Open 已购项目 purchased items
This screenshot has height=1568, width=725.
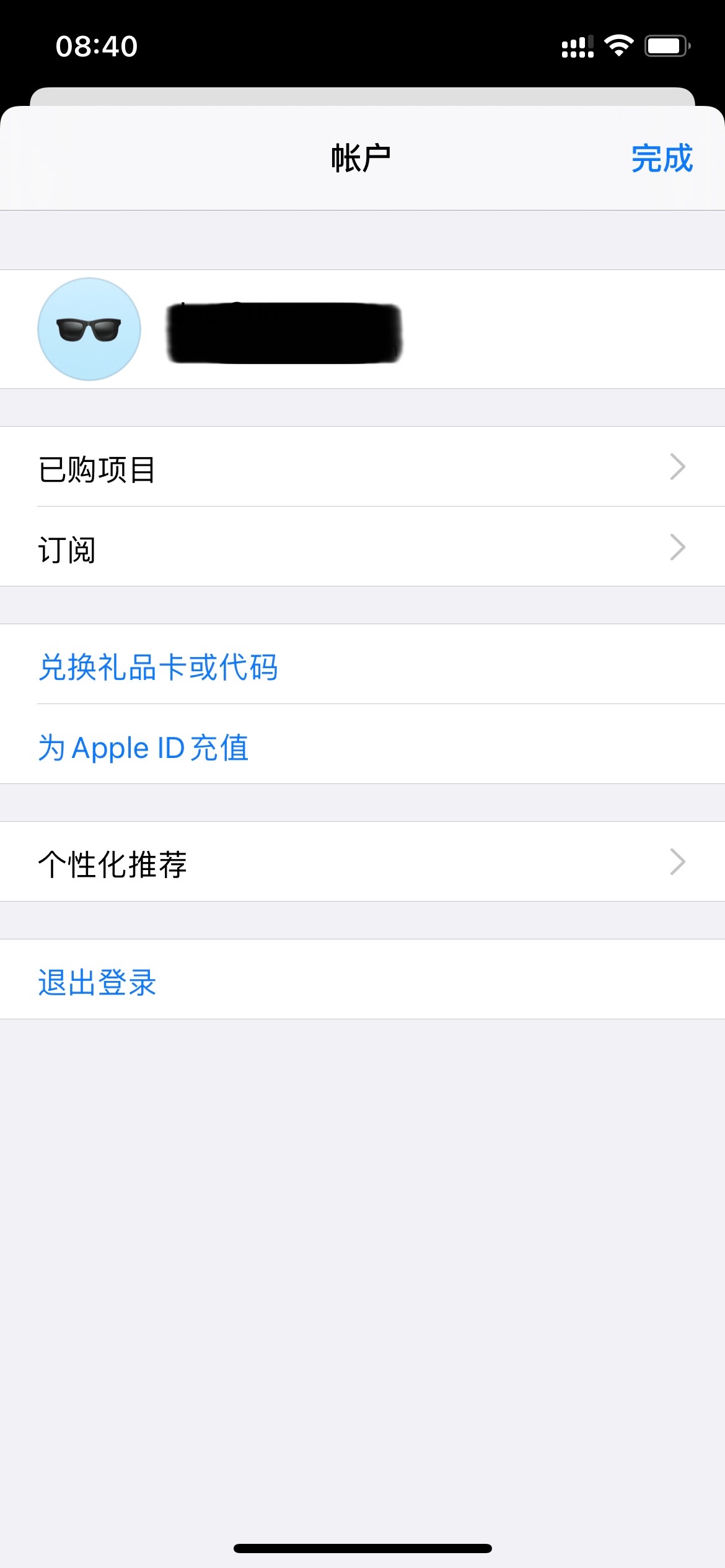[x=362, y=468]
